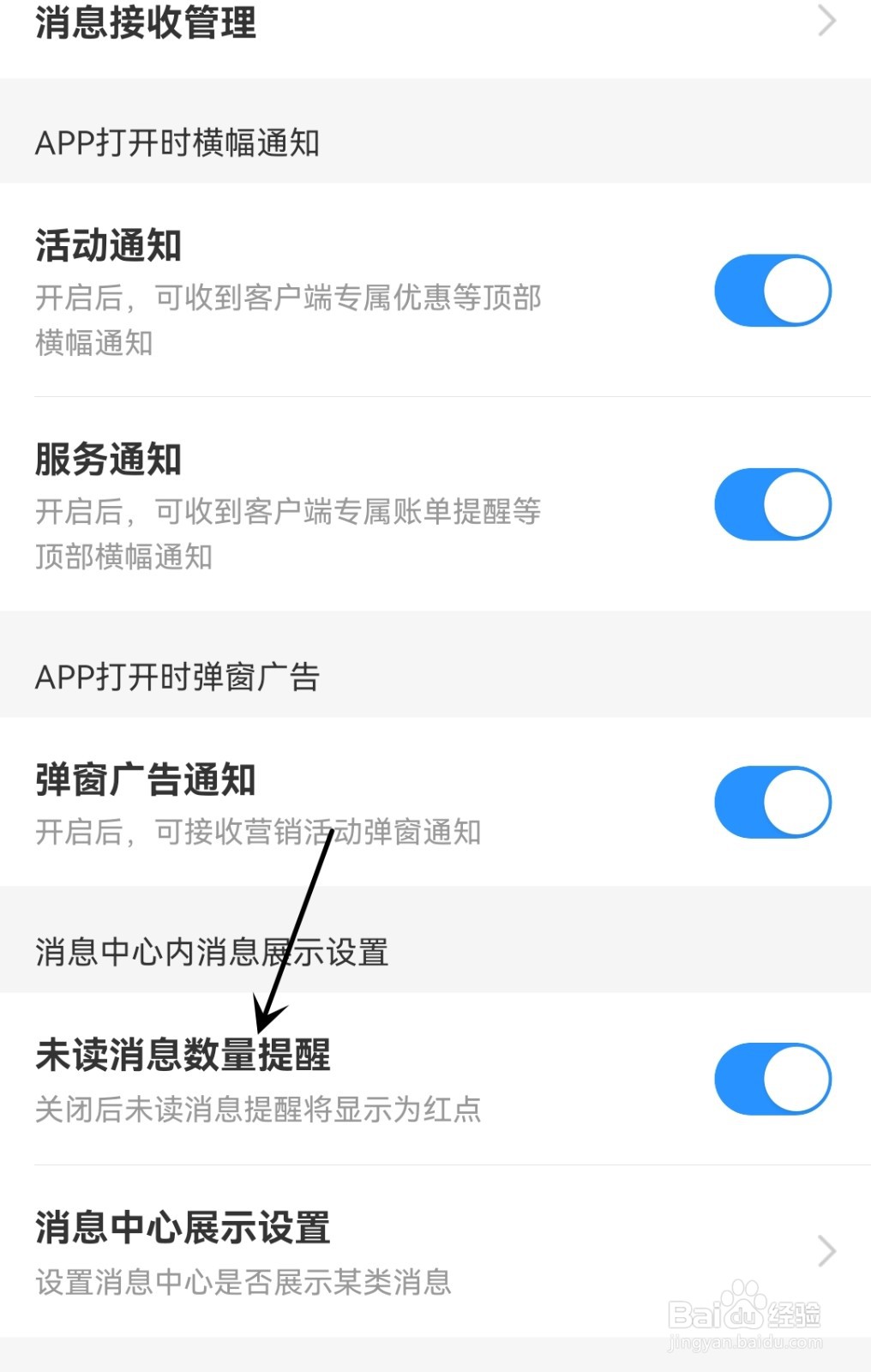
Task: Toggle 未读消息数量提醒 to show red dot
Action: click(772, 1078)
